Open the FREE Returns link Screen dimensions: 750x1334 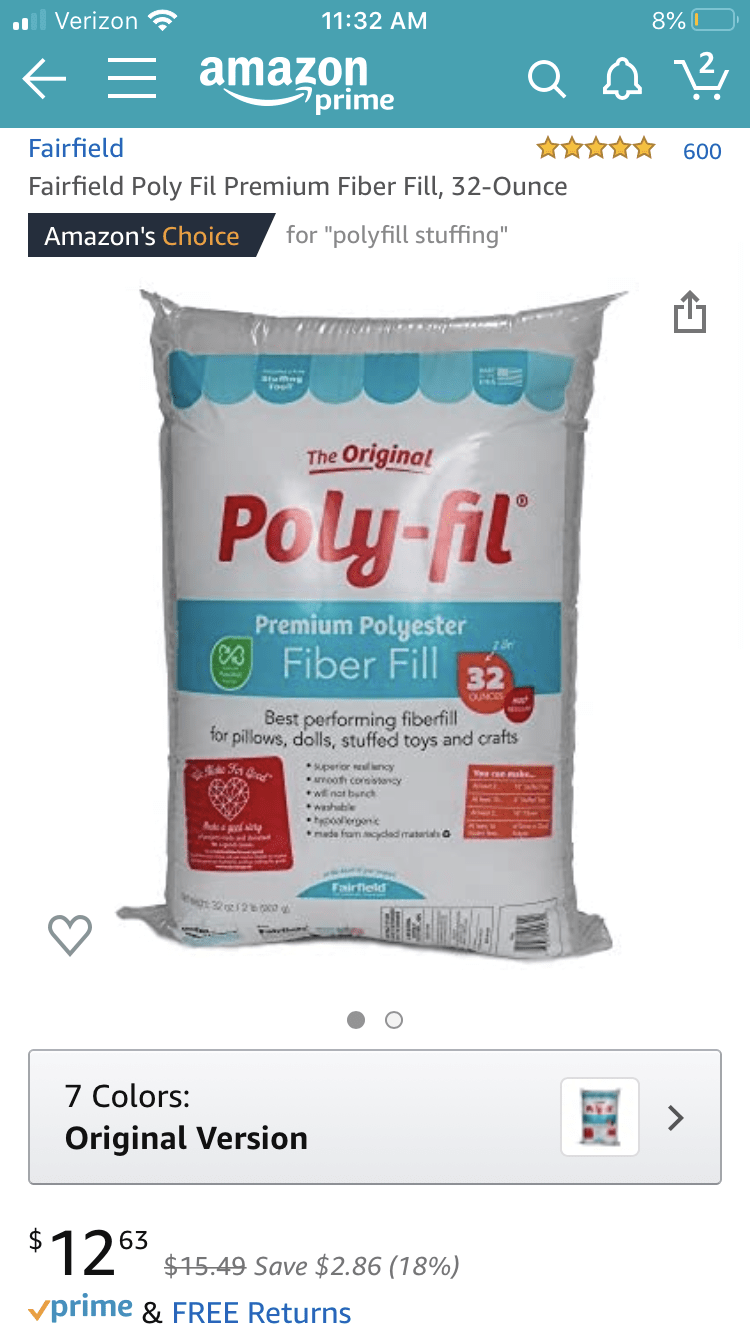coord(261,1312)
